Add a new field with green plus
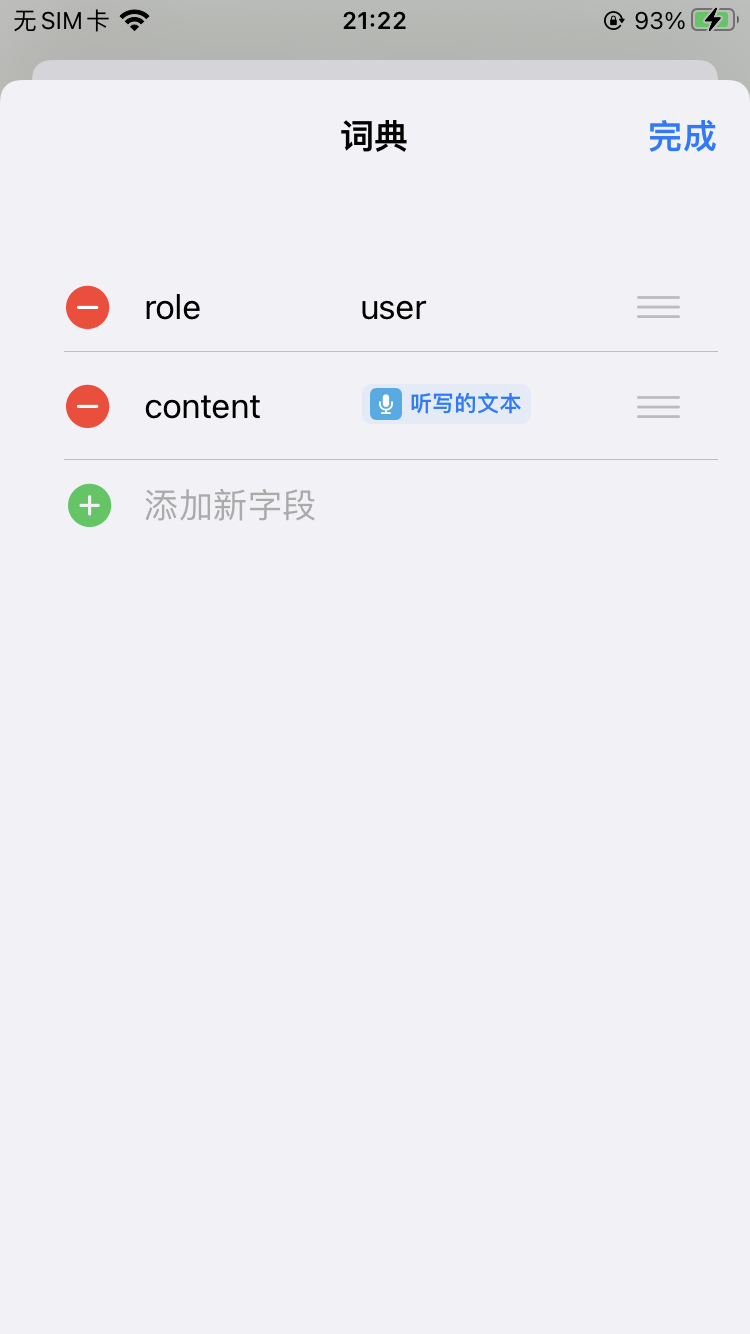750x1334 pixels. 89,505
